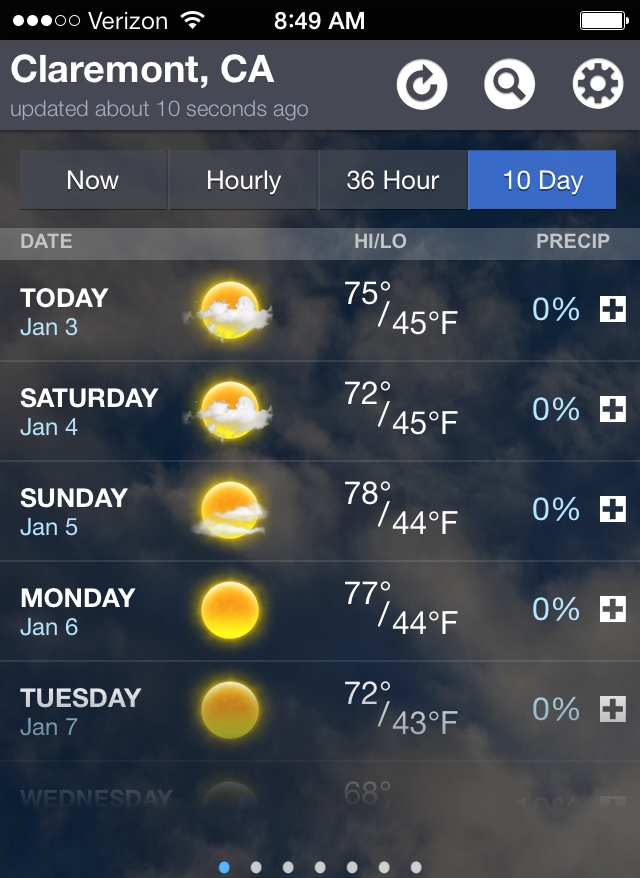Switch to the 36 Hour tab
This screenshot has height=878, width=640.
point(392,181)
